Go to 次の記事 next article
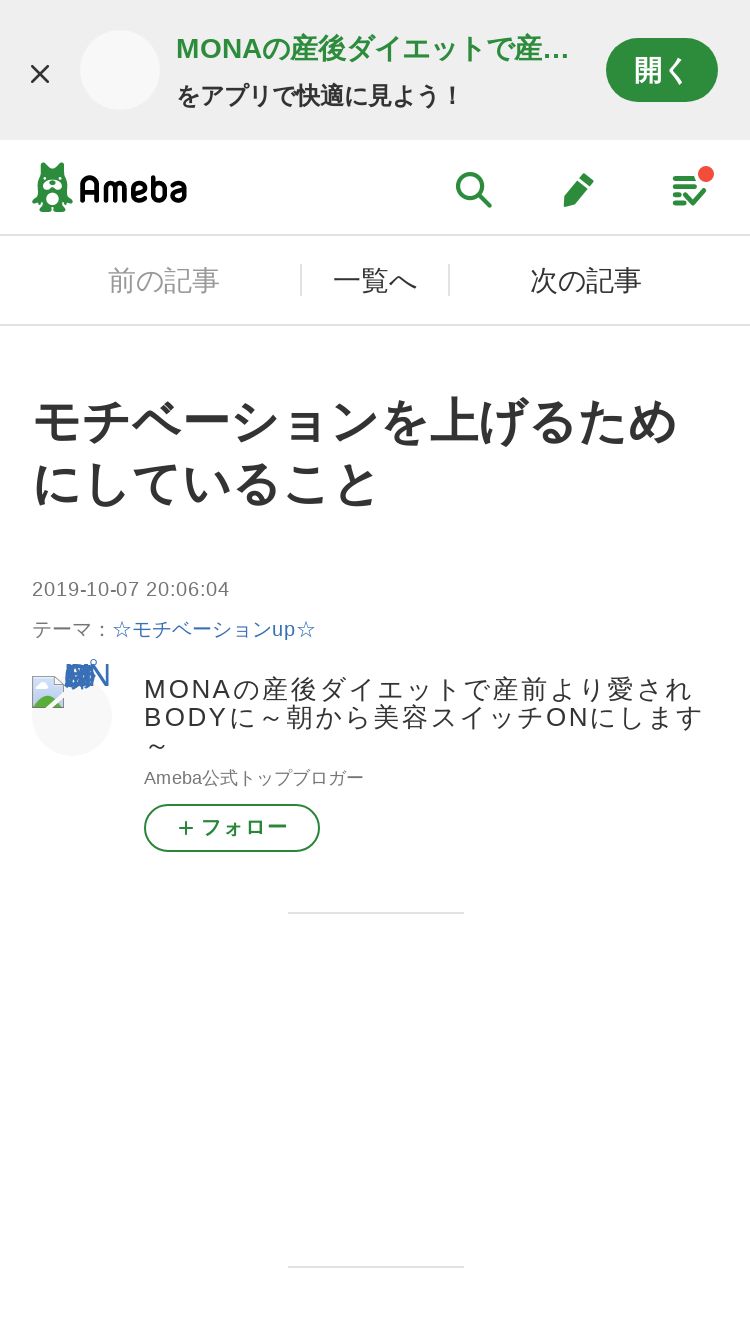Screen dimensions: 750x1334 pos(585,281)
